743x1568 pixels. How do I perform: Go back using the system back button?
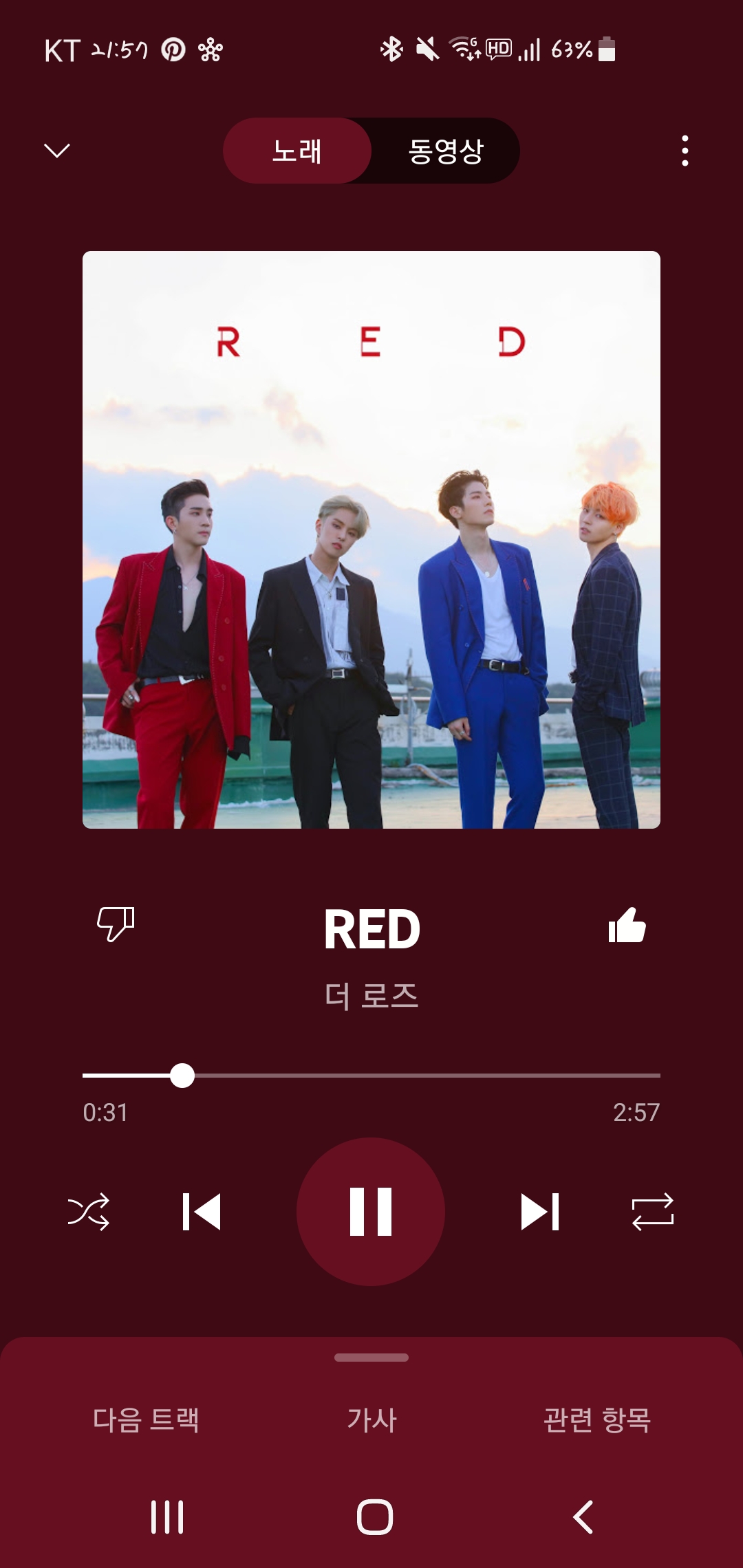point(583,1516)
